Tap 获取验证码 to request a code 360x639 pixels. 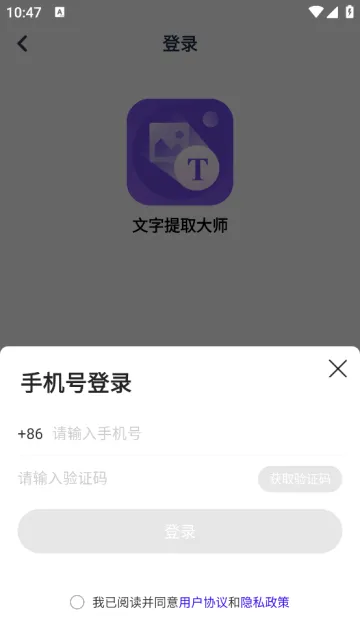300,479
